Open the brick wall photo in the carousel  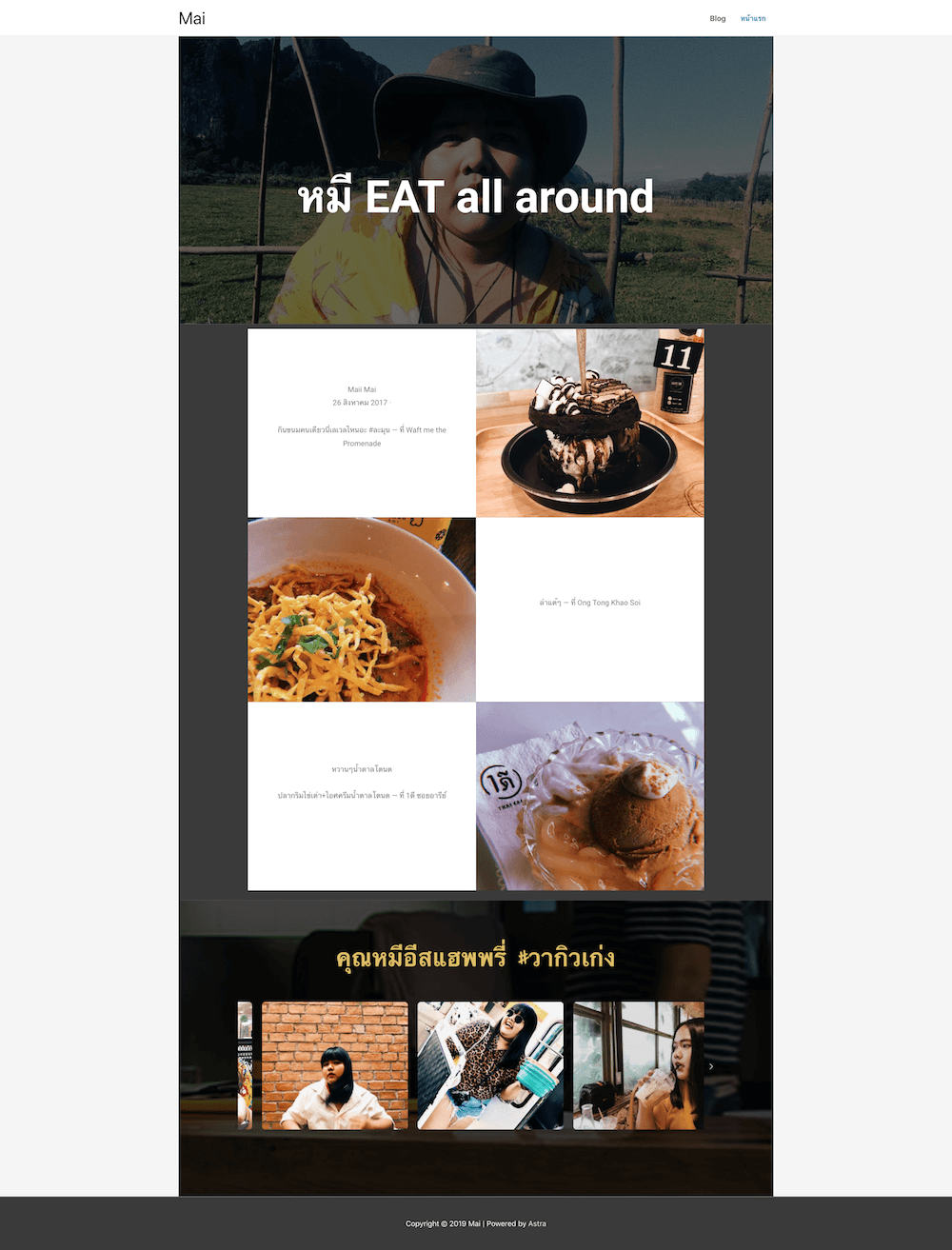click(x=334, y=1065)
